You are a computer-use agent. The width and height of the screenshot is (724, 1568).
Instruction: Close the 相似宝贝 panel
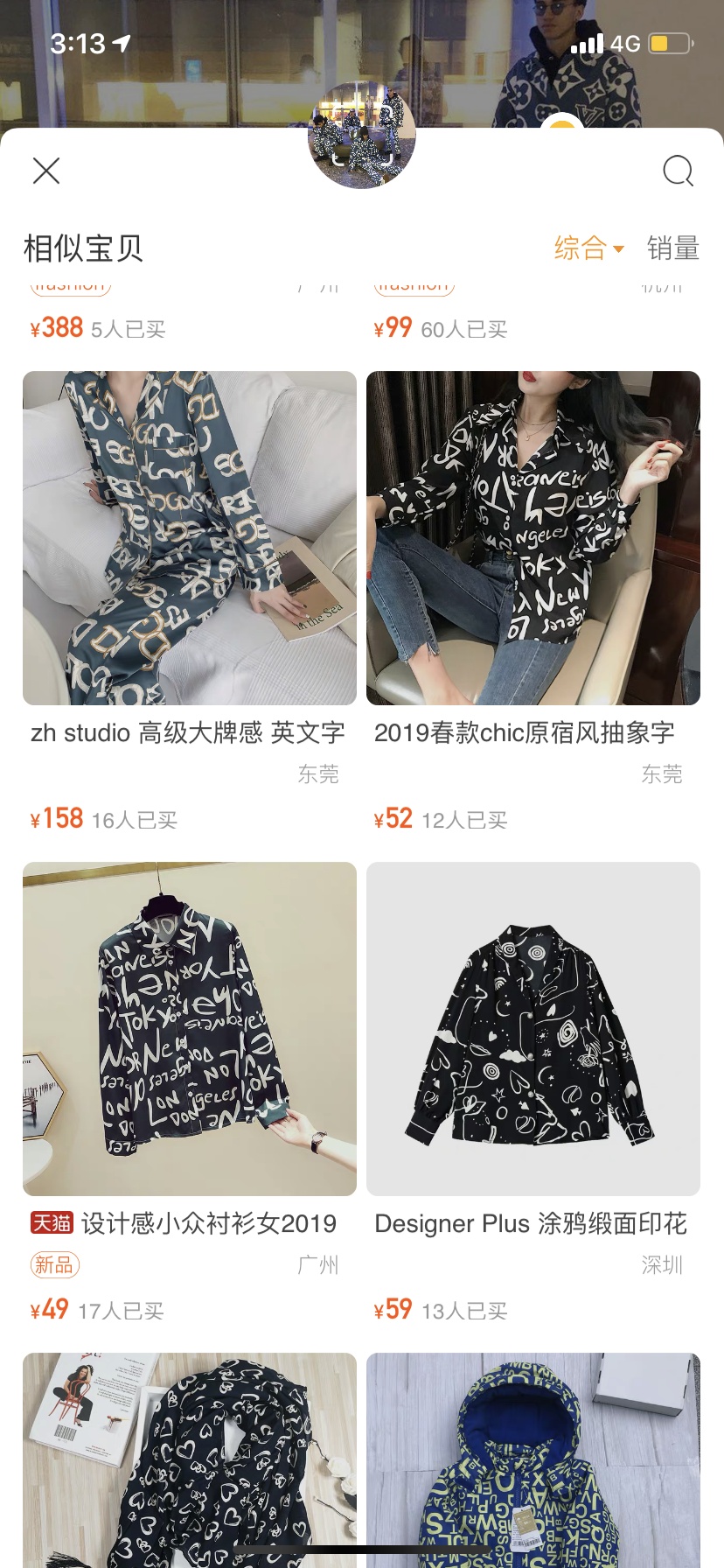pos(47,171)
